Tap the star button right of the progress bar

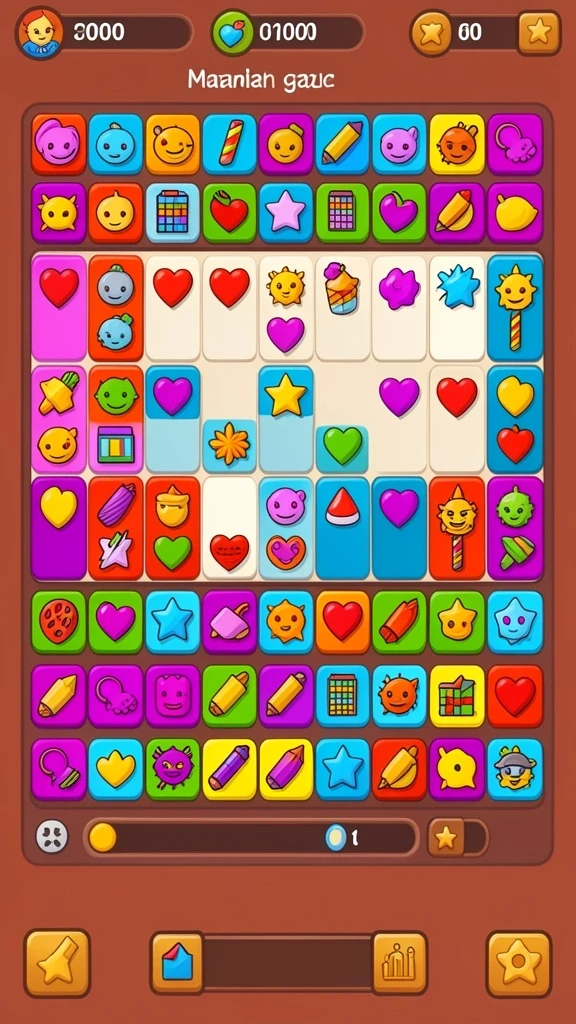click(446, 837)
